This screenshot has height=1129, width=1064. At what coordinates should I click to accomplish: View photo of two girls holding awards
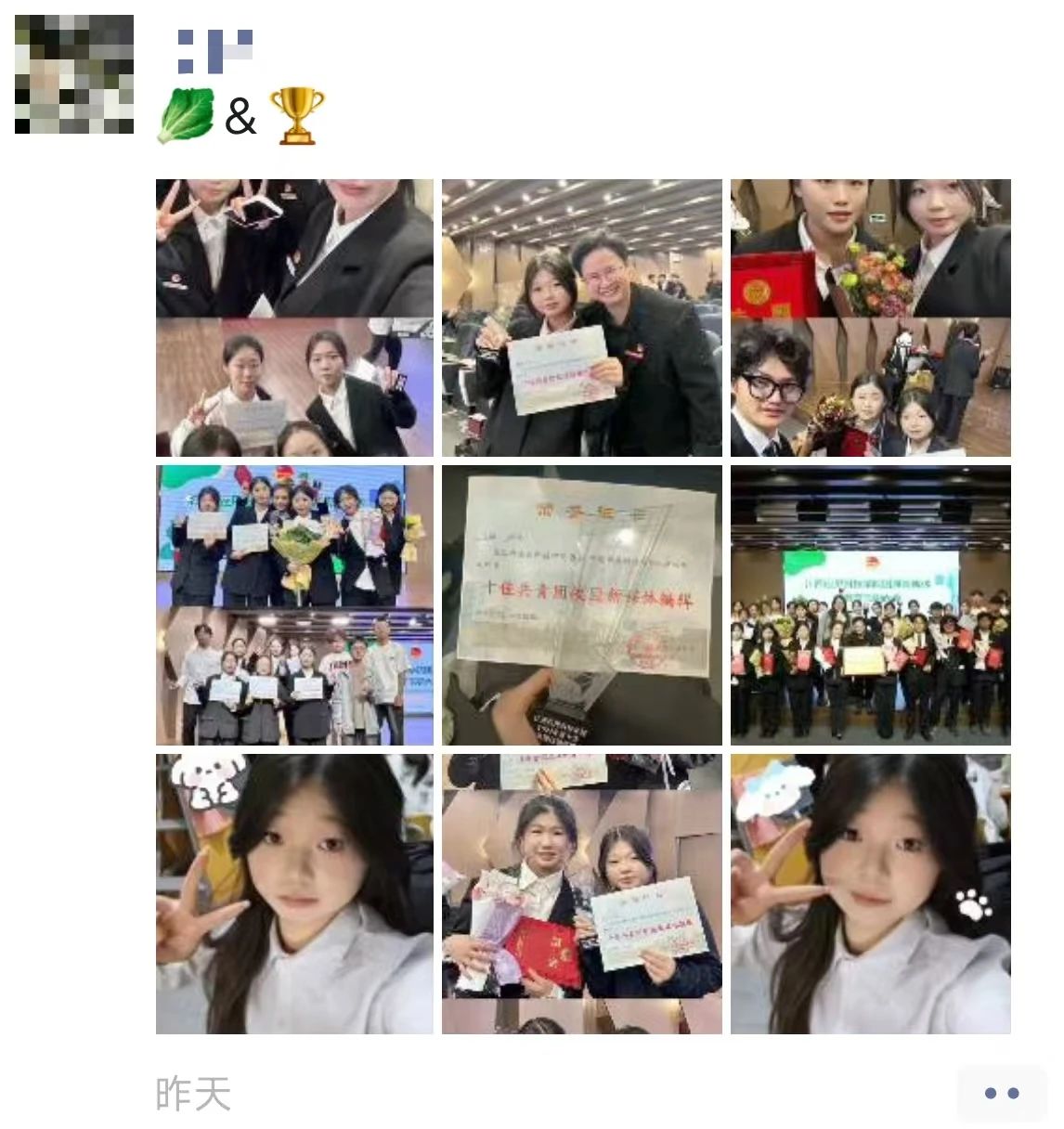click(x=581, y=893)
